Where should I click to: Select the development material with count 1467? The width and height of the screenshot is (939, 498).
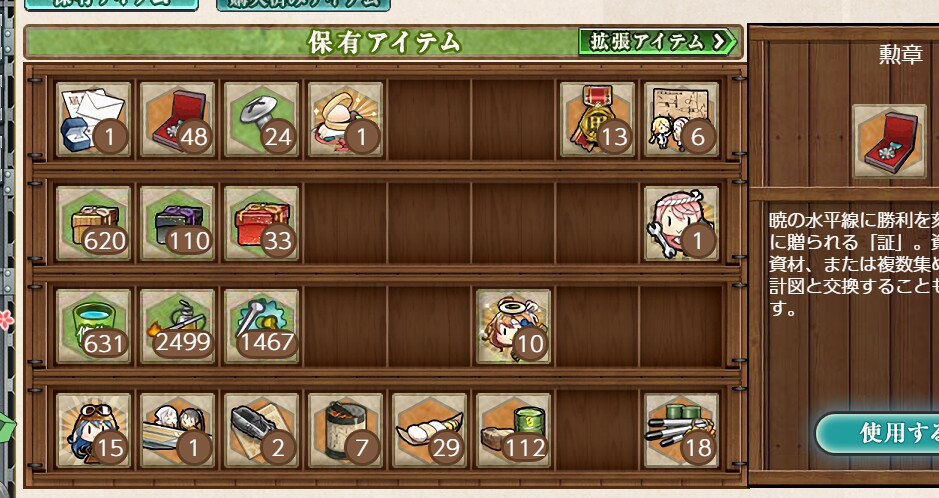tap(261, 326)
